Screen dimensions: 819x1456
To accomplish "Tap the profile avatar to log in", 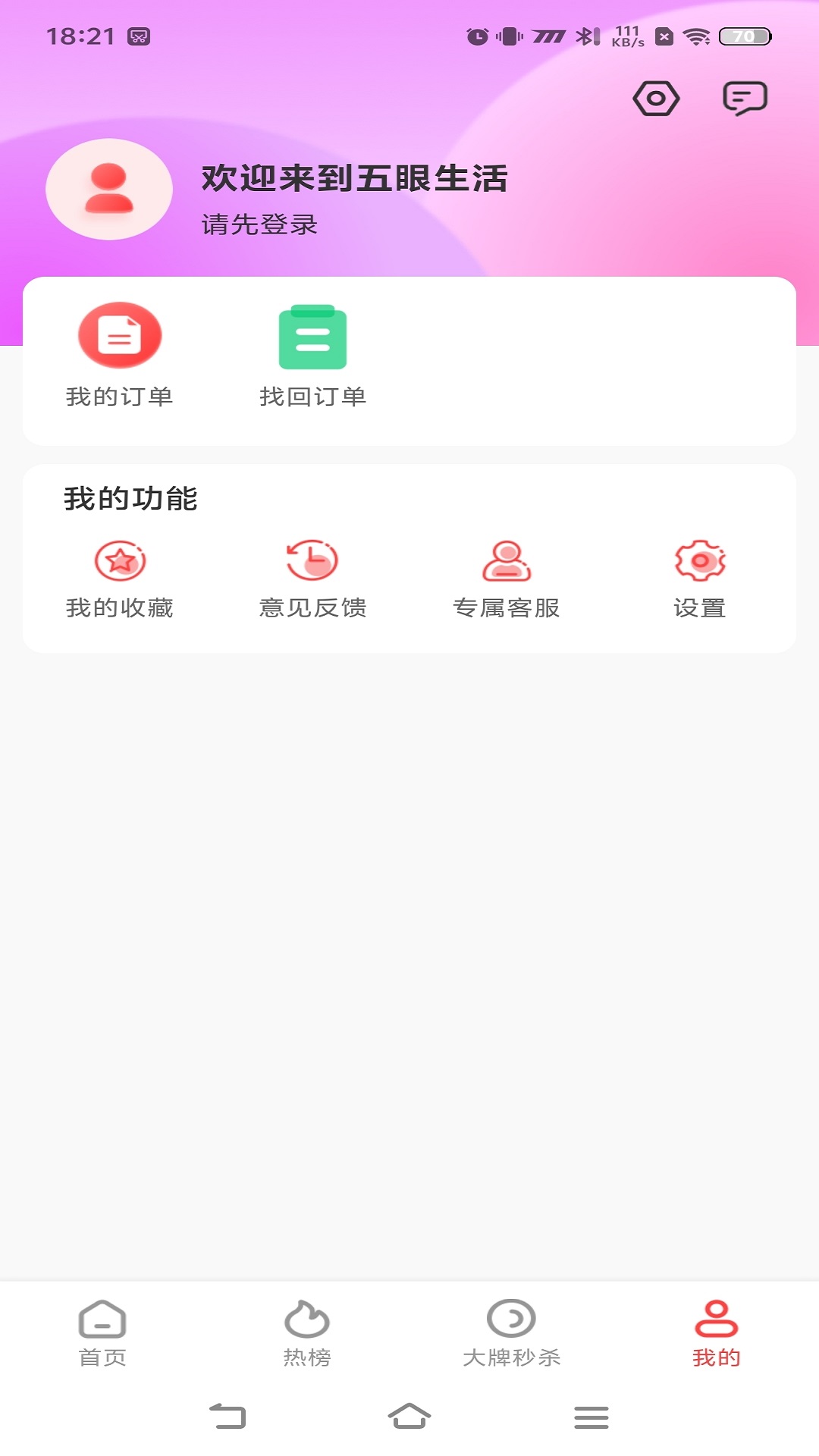I will pyautogui.click(x=109, y=190).
